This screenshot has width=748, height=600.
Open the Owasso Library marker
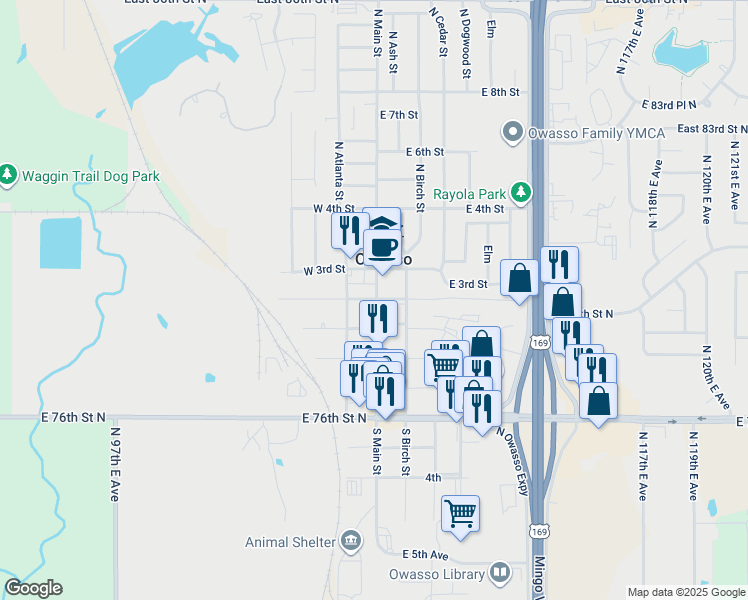[x=500, y=573]
